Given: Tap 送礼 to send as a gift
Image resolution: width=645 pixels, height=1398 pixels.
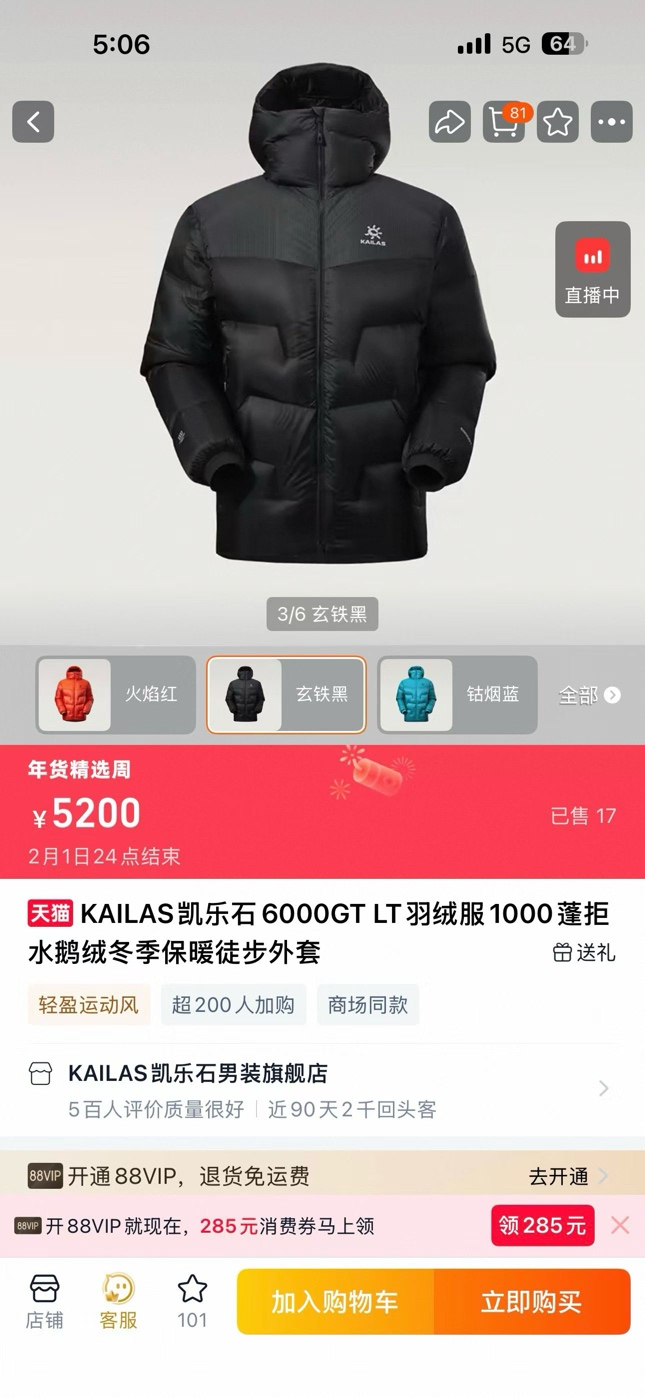Looking at the screenshot, I should 584,953.
